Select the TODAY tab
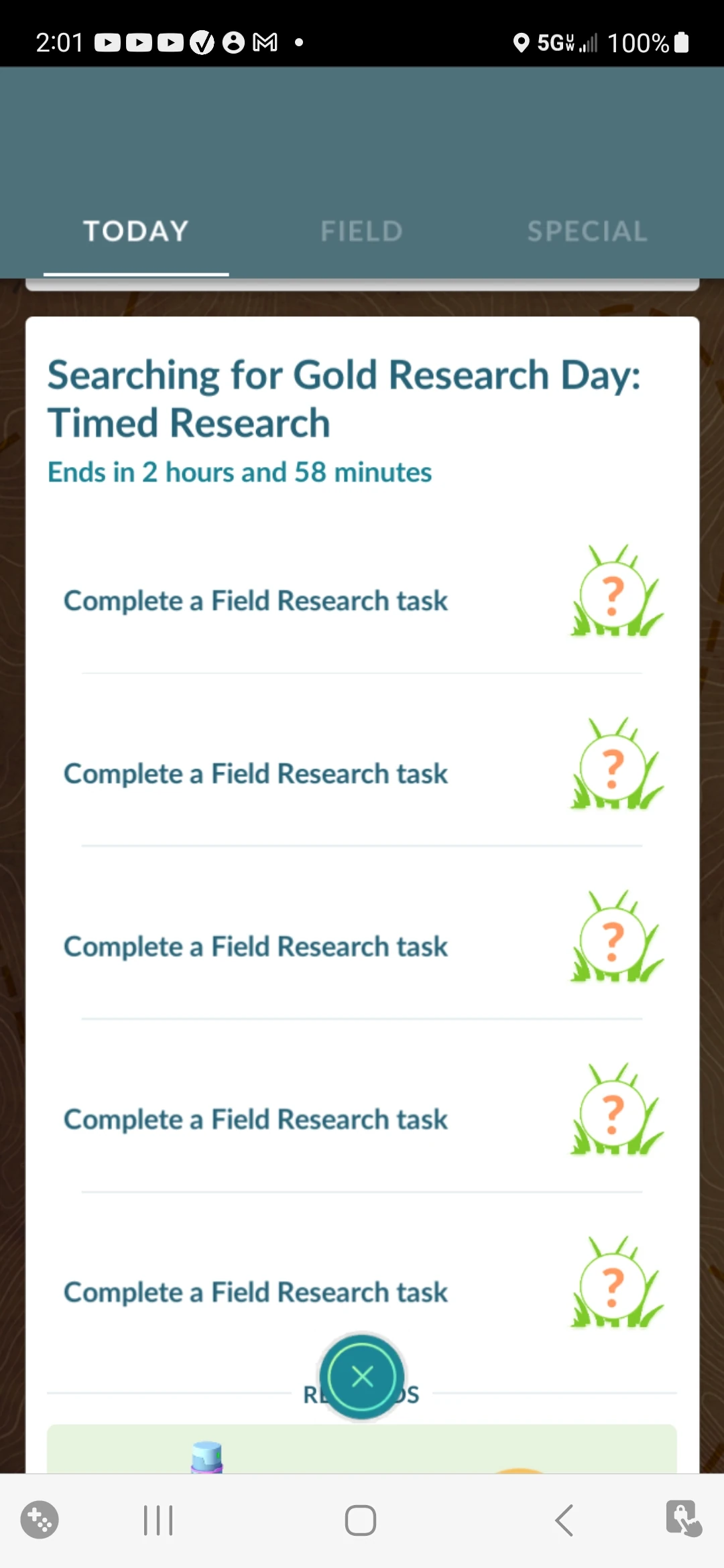 click(x=135, y=231)
